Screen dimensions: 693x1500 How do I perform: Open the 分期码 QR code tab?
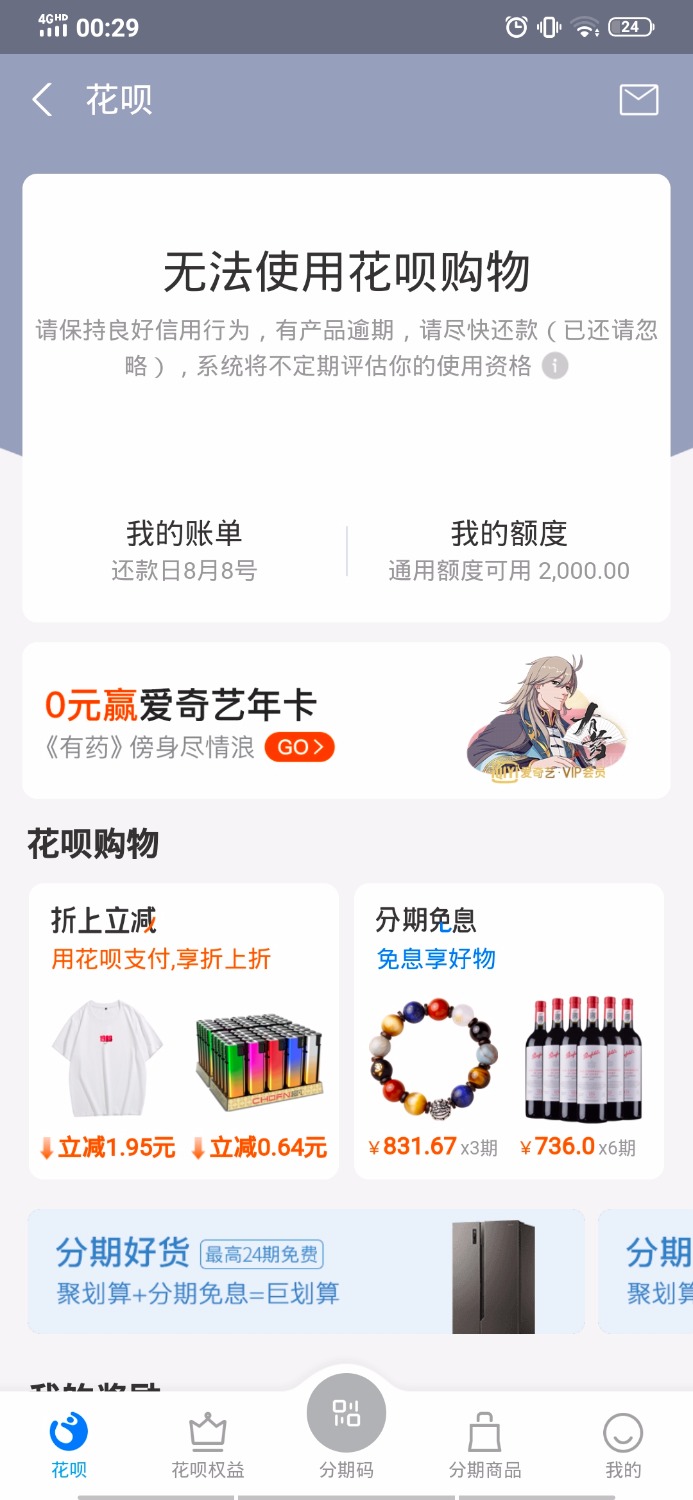point(346,1425)
